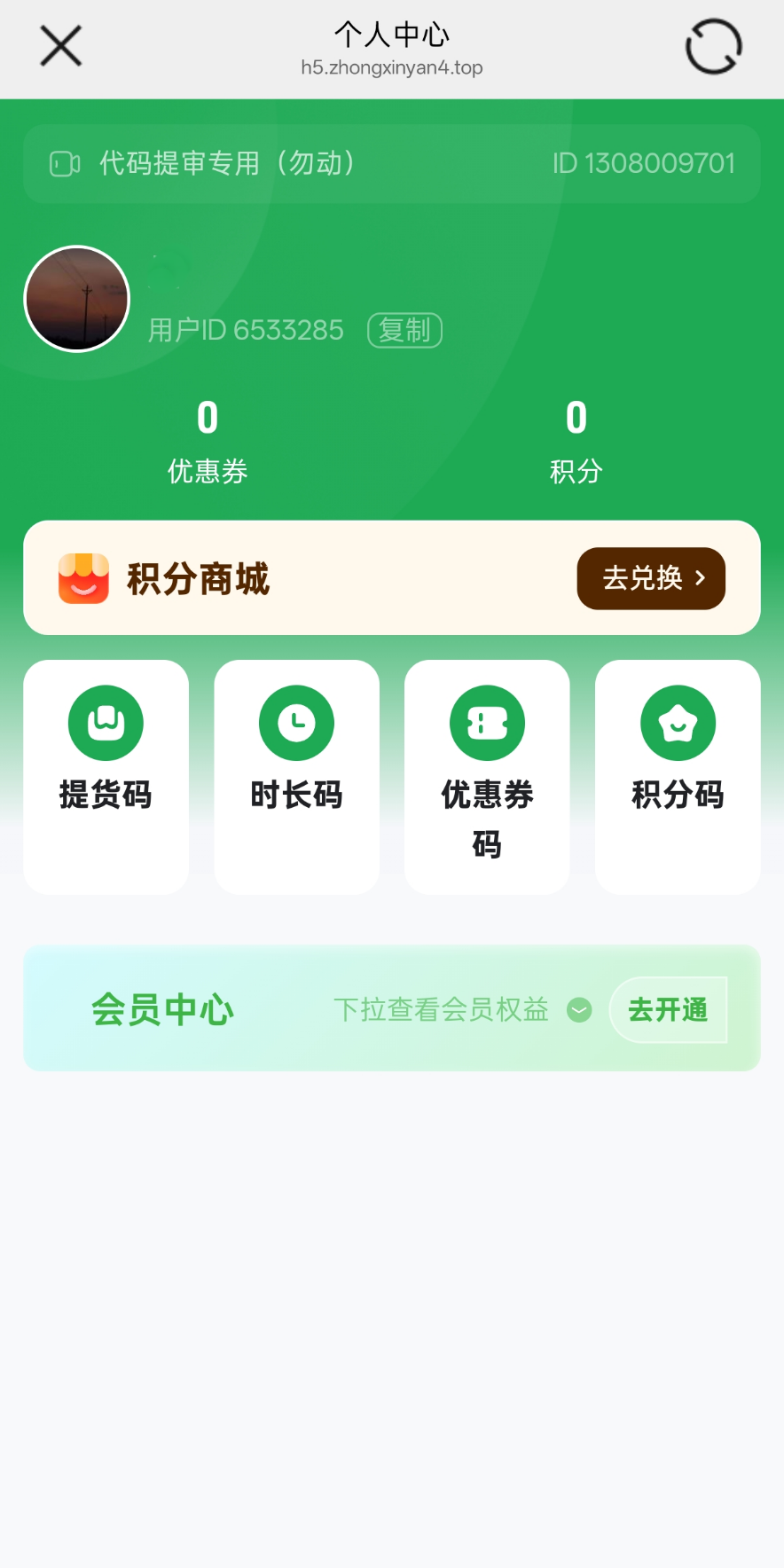784x1568 pixels.
Task: Tap the refresh icon at top right
Action: pos(713,46)
